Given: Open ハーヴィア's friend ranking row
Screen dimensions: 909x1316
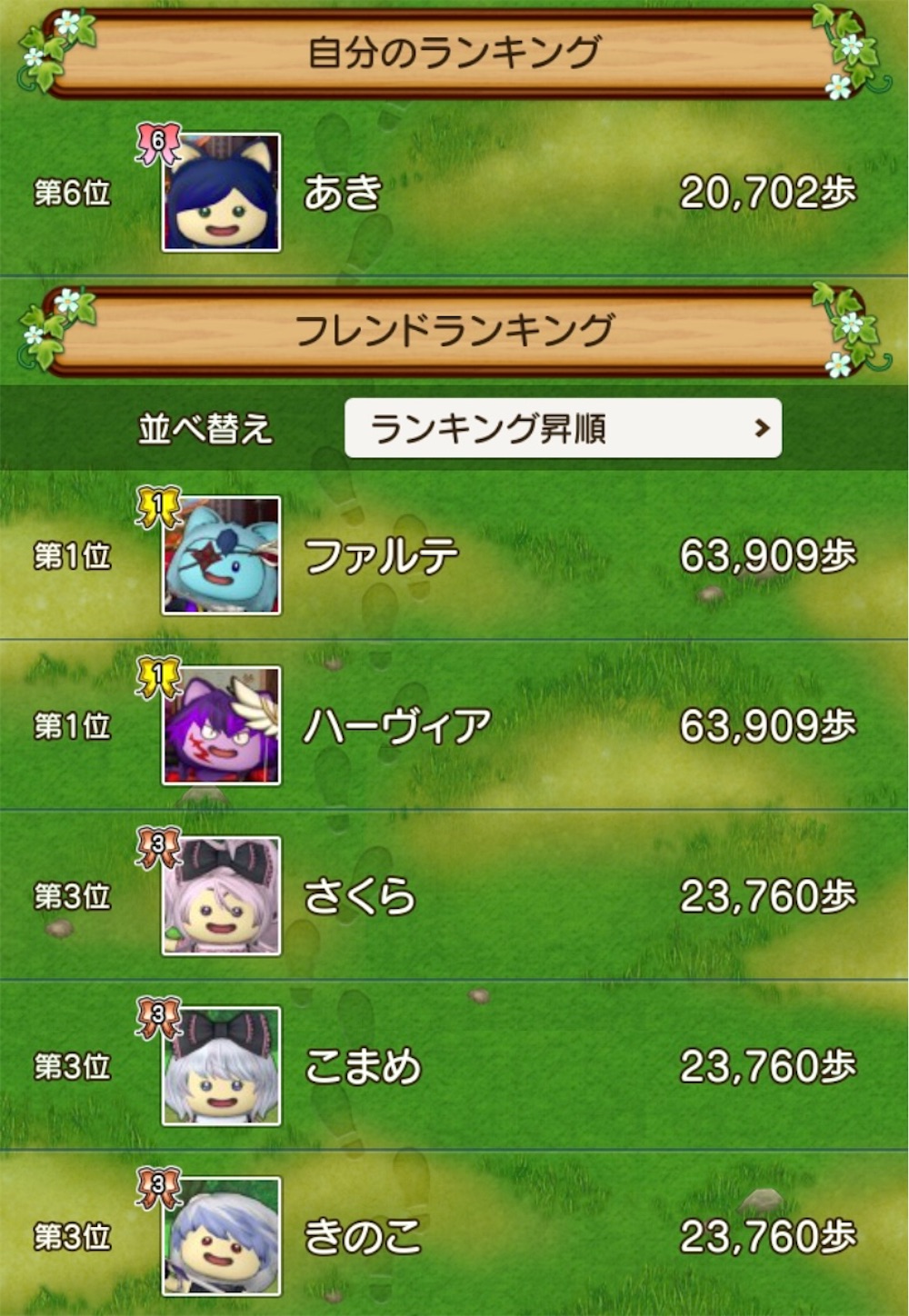Looking at the screenshot, I should [454, 724].
